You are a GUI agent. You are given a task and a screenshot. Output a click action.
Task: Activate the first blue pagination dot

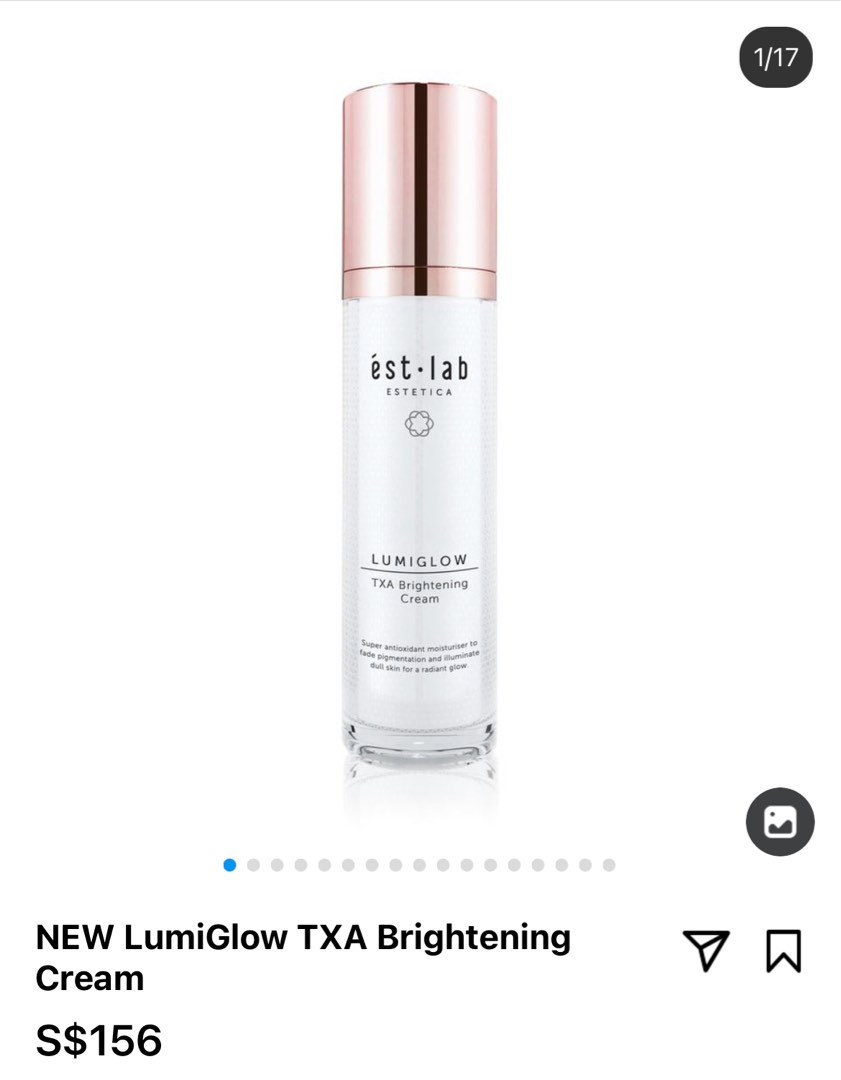(229, 865)
